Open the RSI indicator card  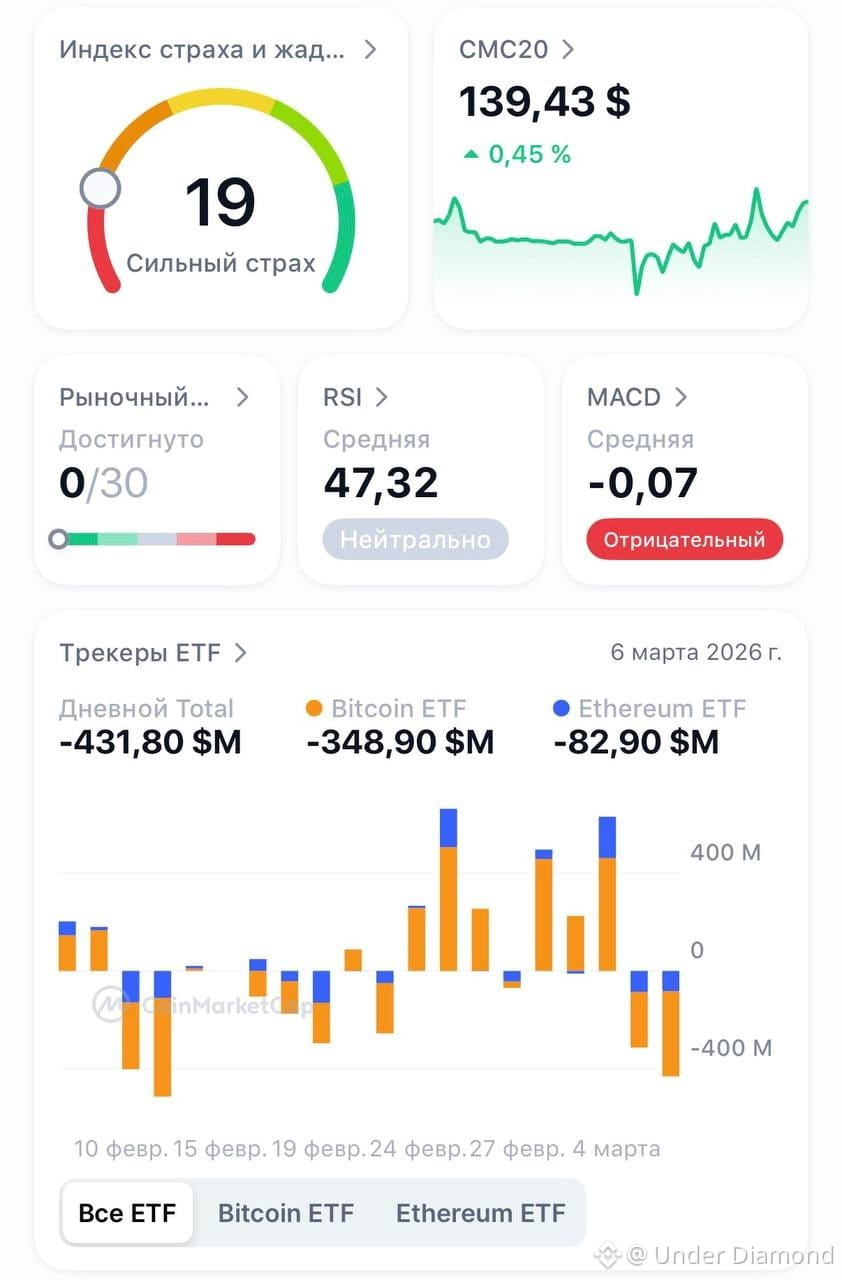[421, 469]
